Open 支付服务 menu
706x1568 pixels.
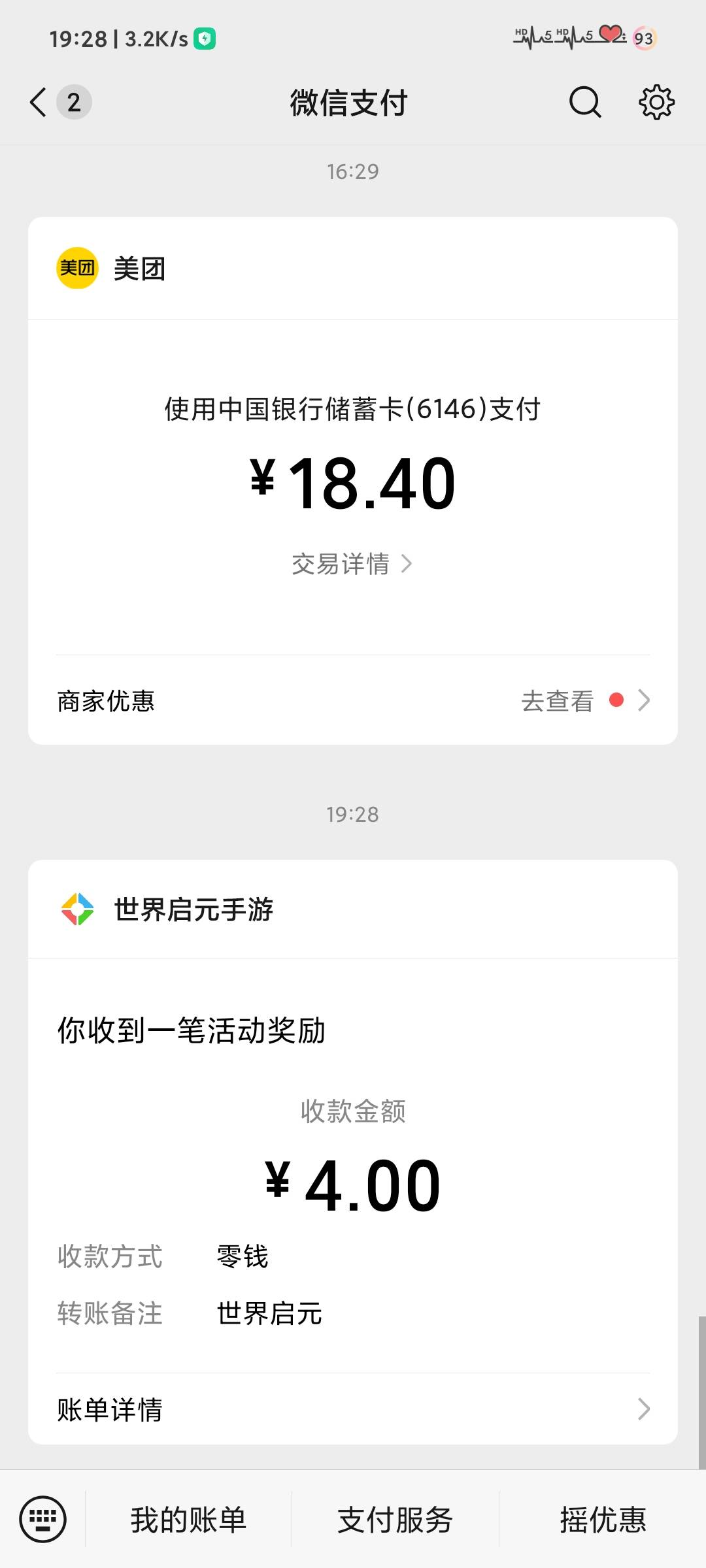[x=395, y=1520]
